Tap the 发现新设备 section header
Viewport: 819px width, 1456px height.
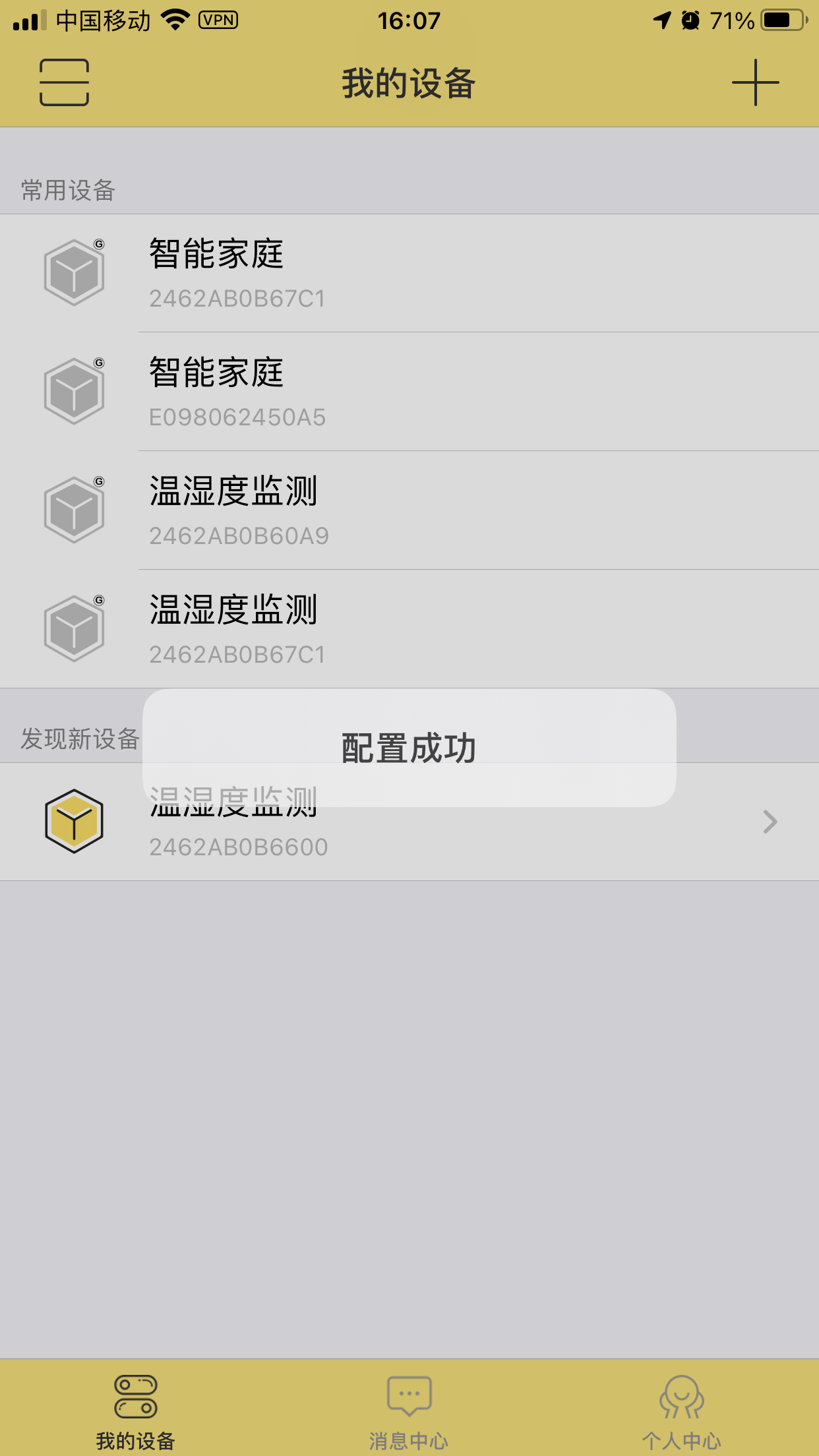click(79, 741)
